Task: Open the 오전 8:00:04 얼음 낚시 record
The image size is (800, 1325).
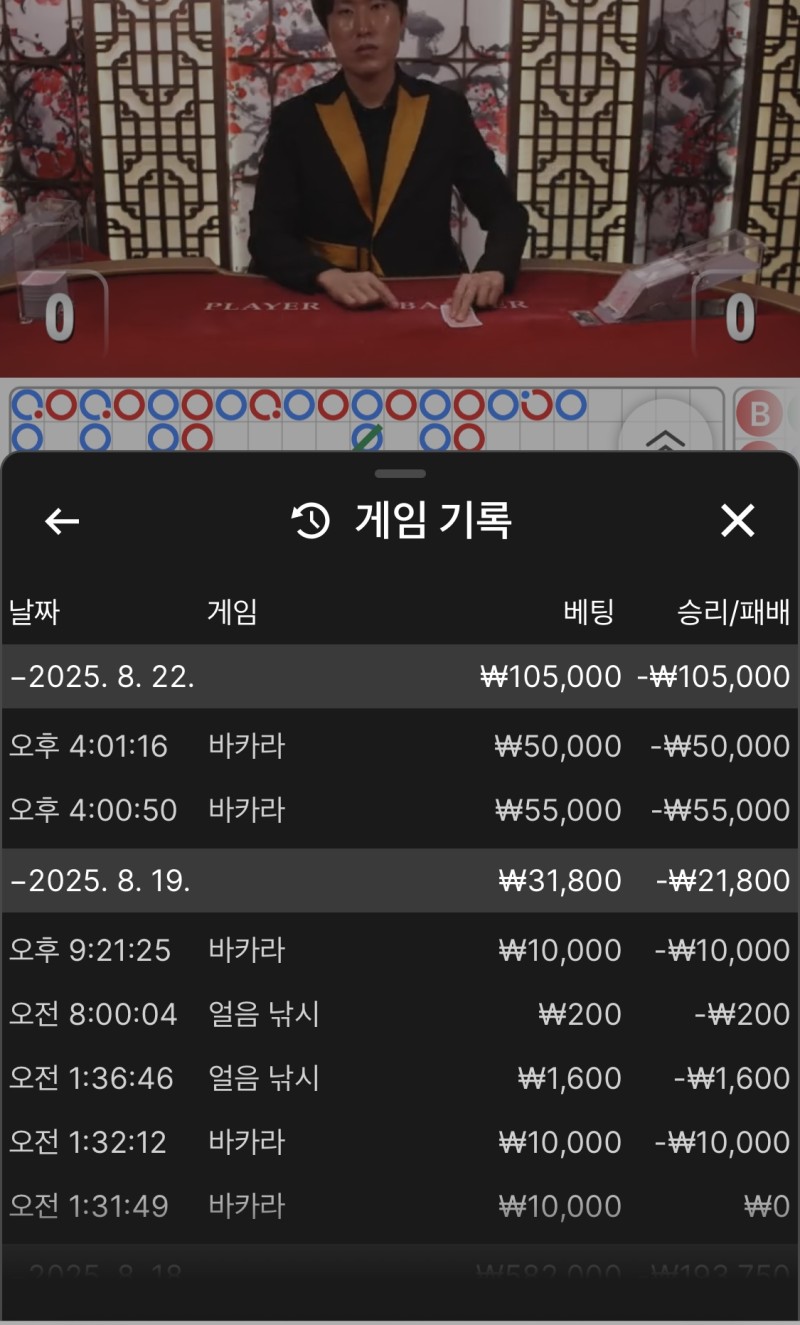Action: click(x=400, y=1014)
